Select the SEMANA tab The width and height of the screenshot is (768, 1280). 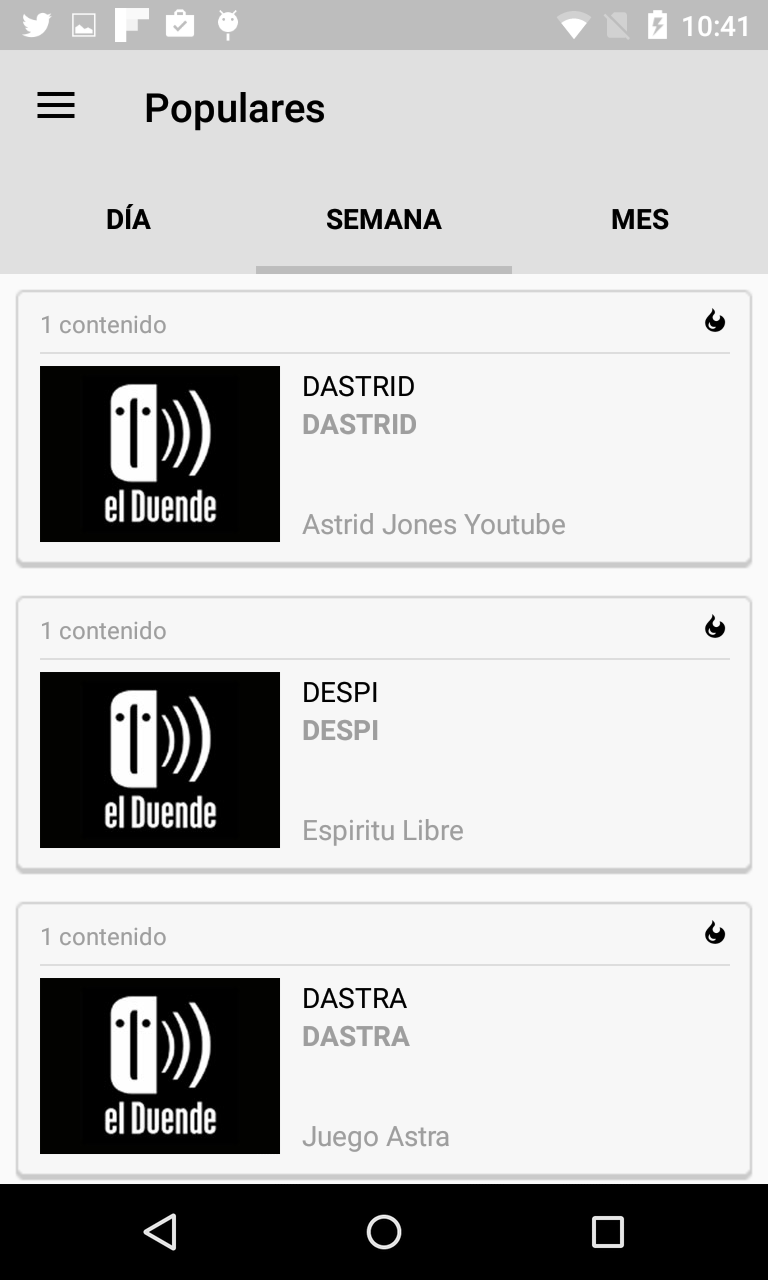click(x=384, y=219)
